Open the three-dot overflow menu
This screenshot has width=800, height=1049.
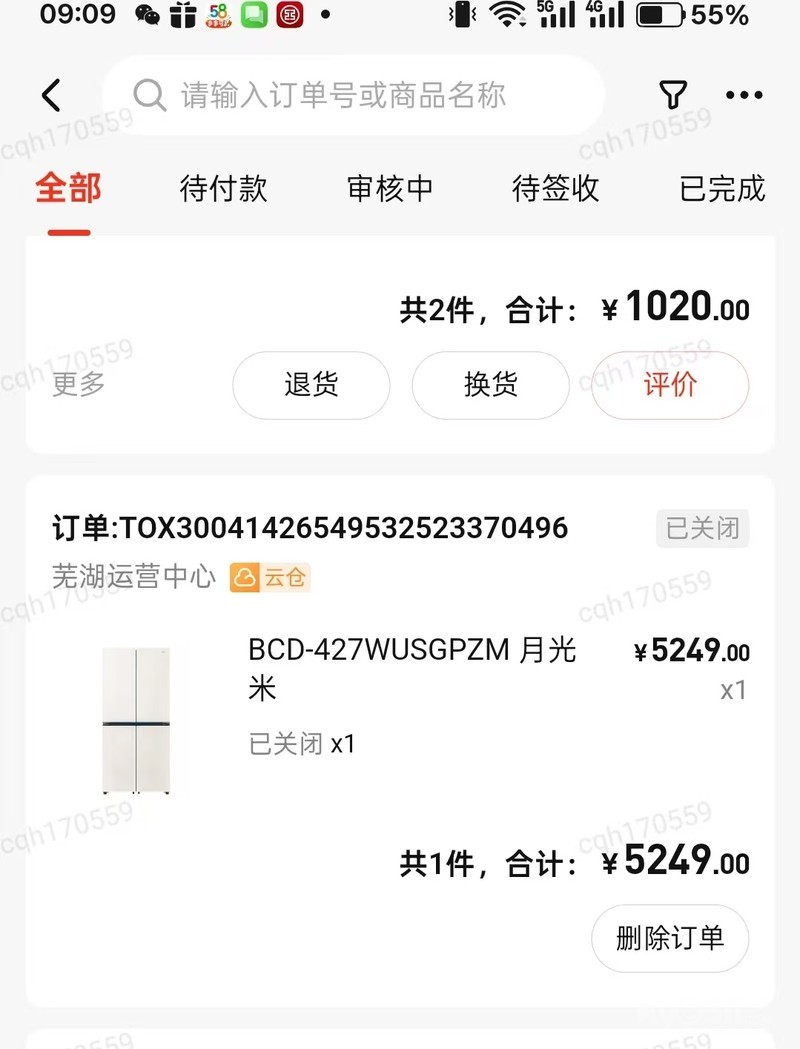pos(744,96)
